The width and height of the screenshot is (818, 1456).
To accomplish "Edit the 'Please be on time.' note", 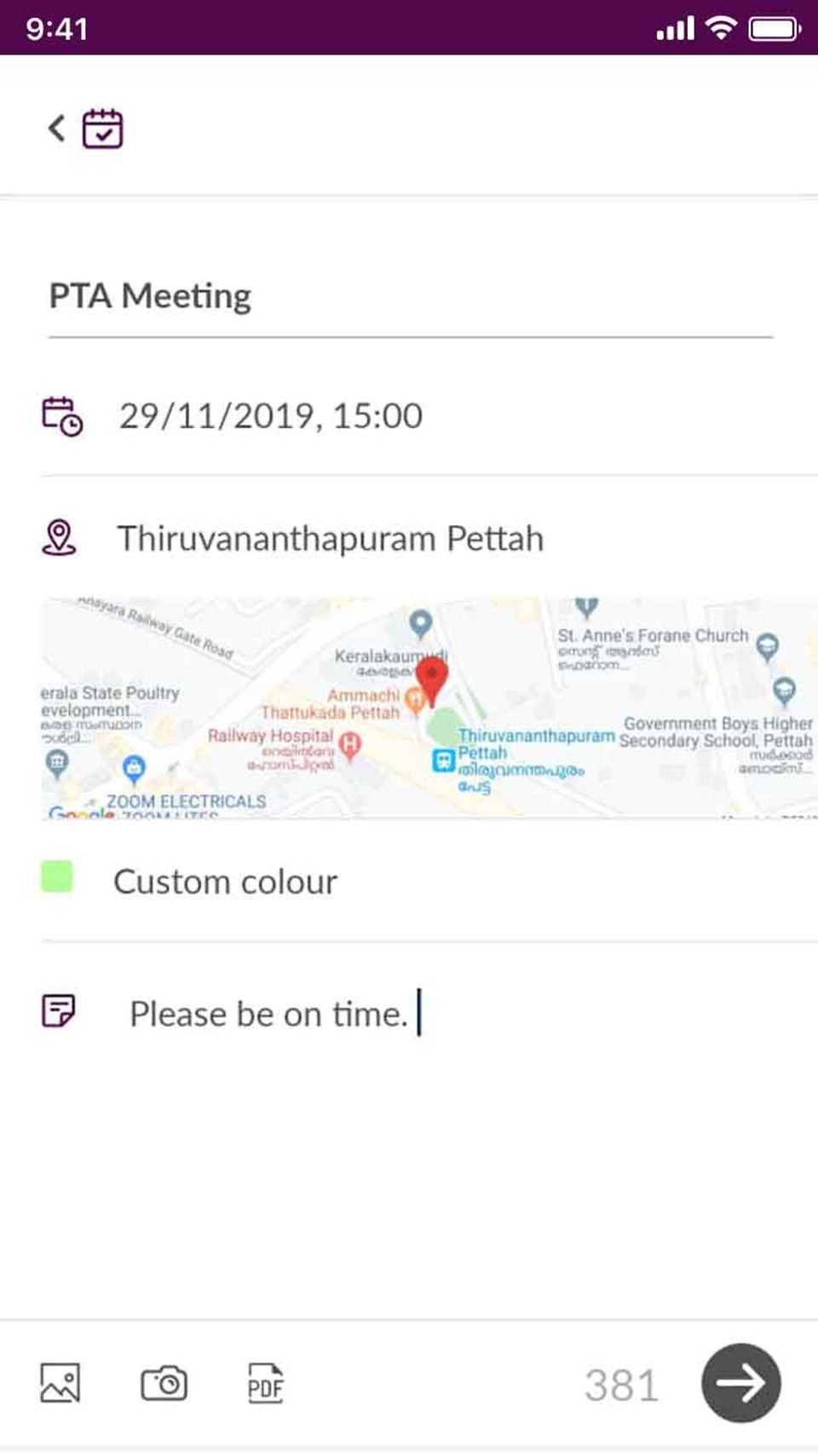I will (x=269, y=1014).
